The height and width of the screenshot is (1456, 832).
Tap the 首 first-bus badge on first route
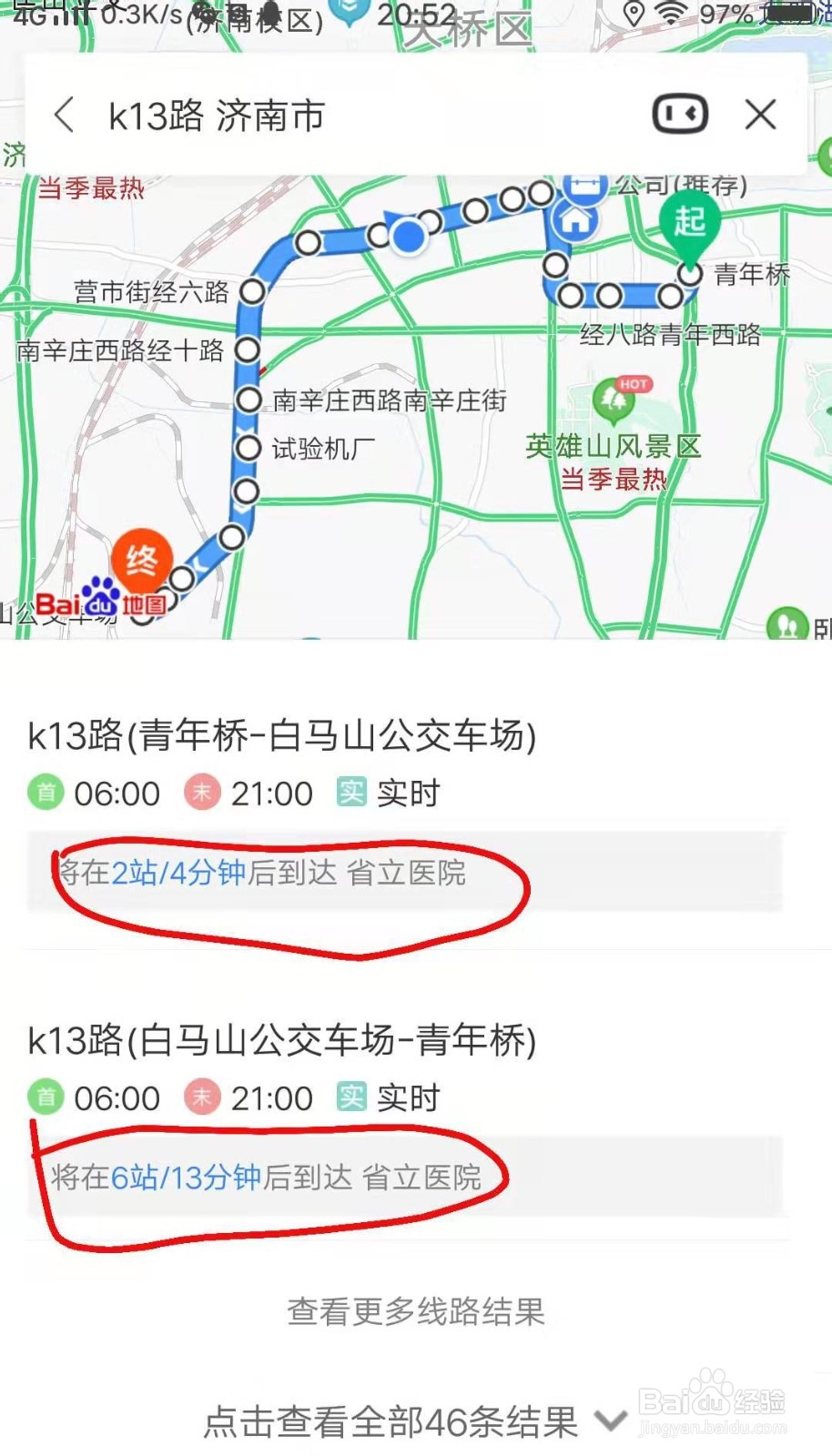pos(46,794)
